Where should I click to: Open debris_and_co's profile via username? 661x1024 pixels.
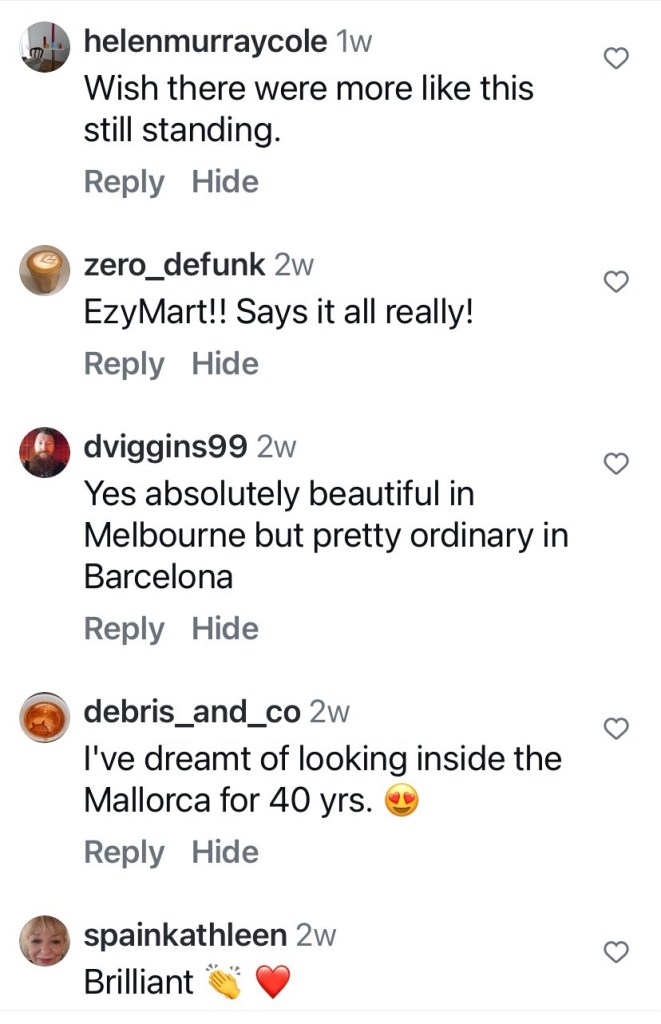192,712
